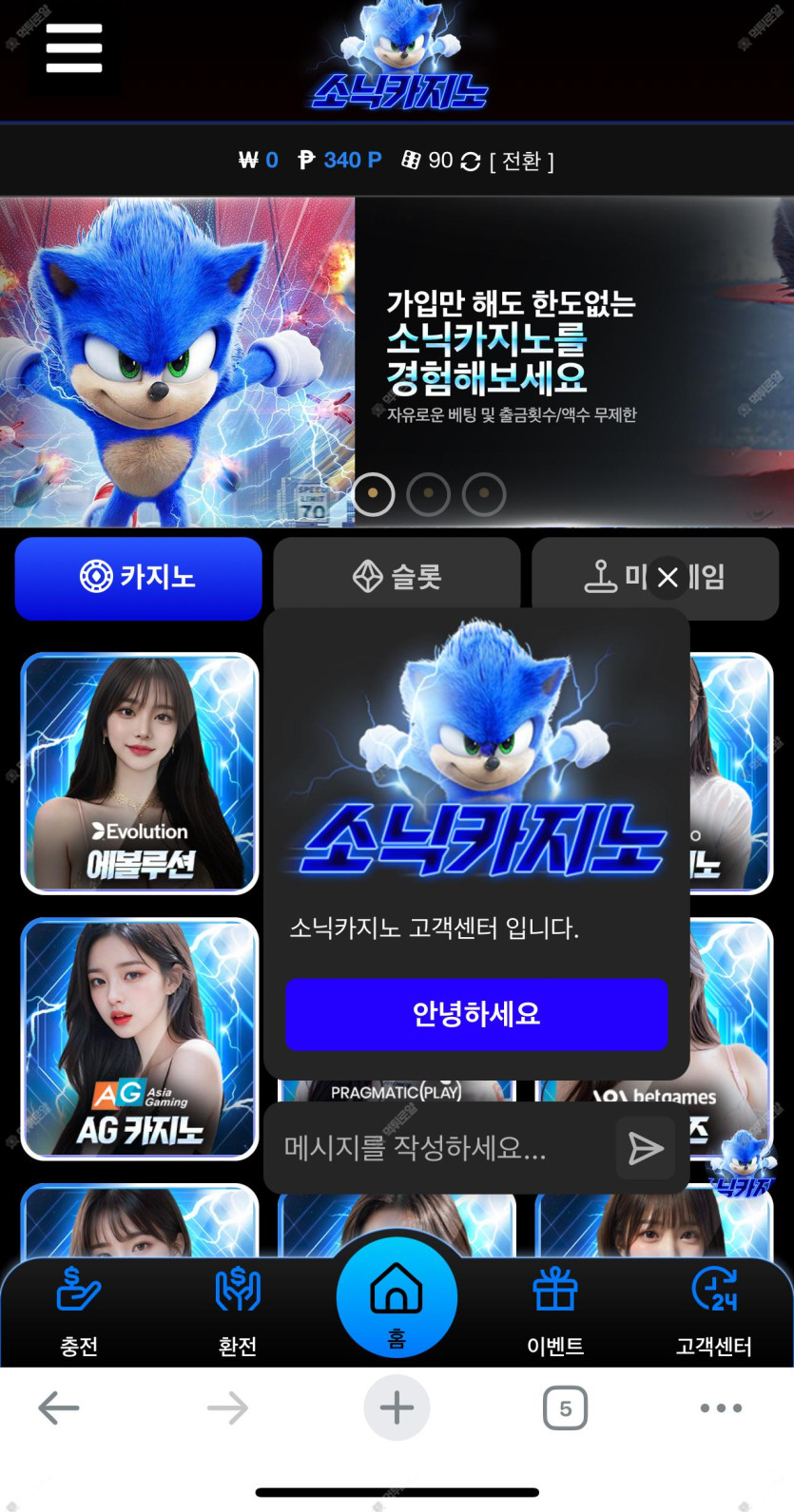Switch to the 카지노 category tab

click(x=138, y=577)
